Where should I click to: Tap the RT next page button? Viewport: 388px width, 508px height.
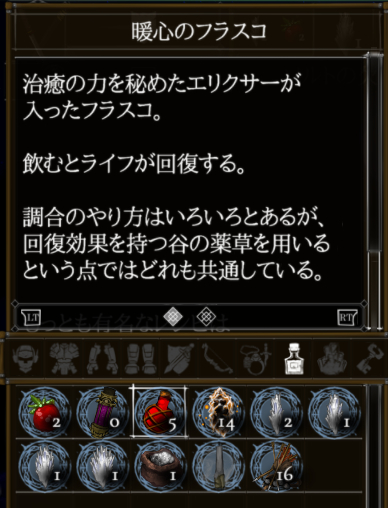tap(347, 317)
